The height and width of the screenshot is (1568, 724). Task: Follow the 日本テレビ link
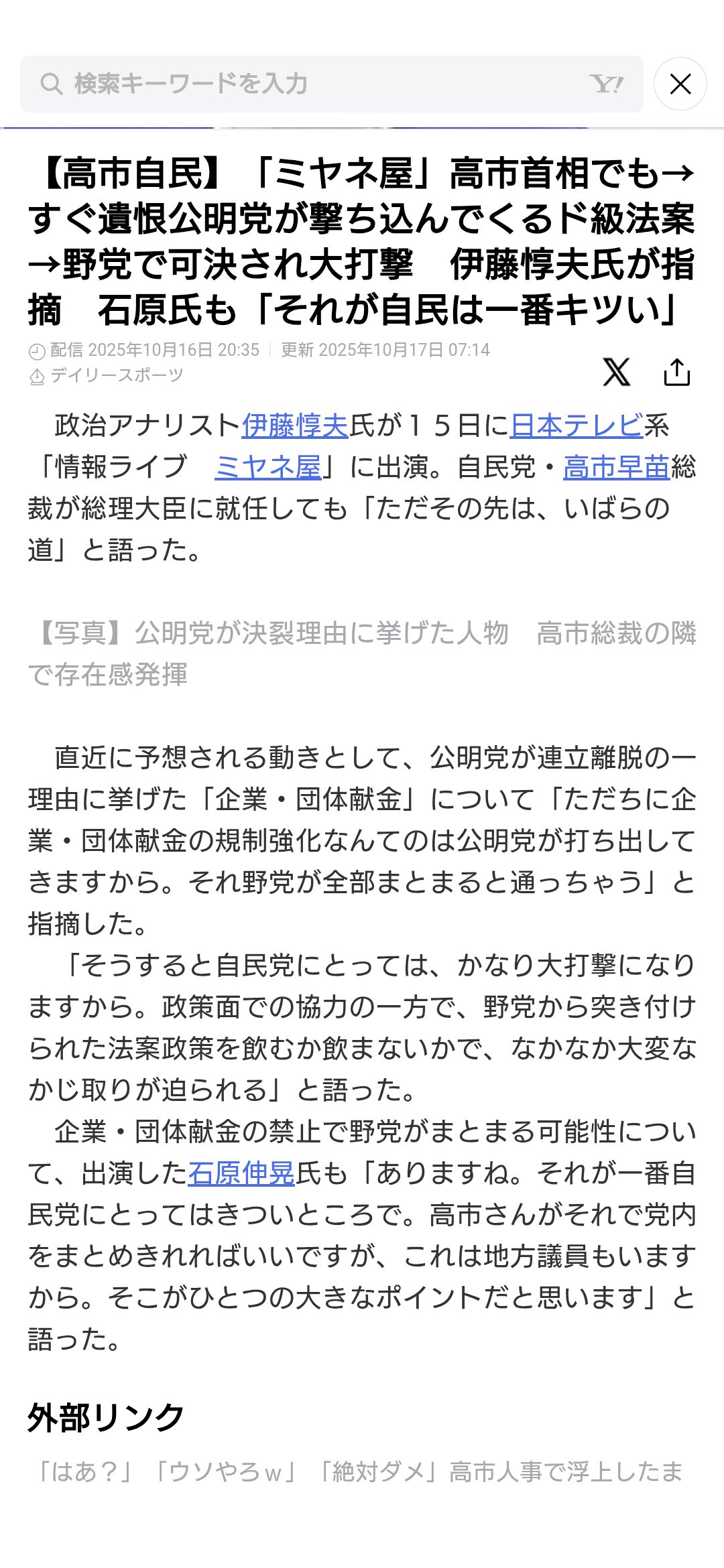[x=577, y=426]
